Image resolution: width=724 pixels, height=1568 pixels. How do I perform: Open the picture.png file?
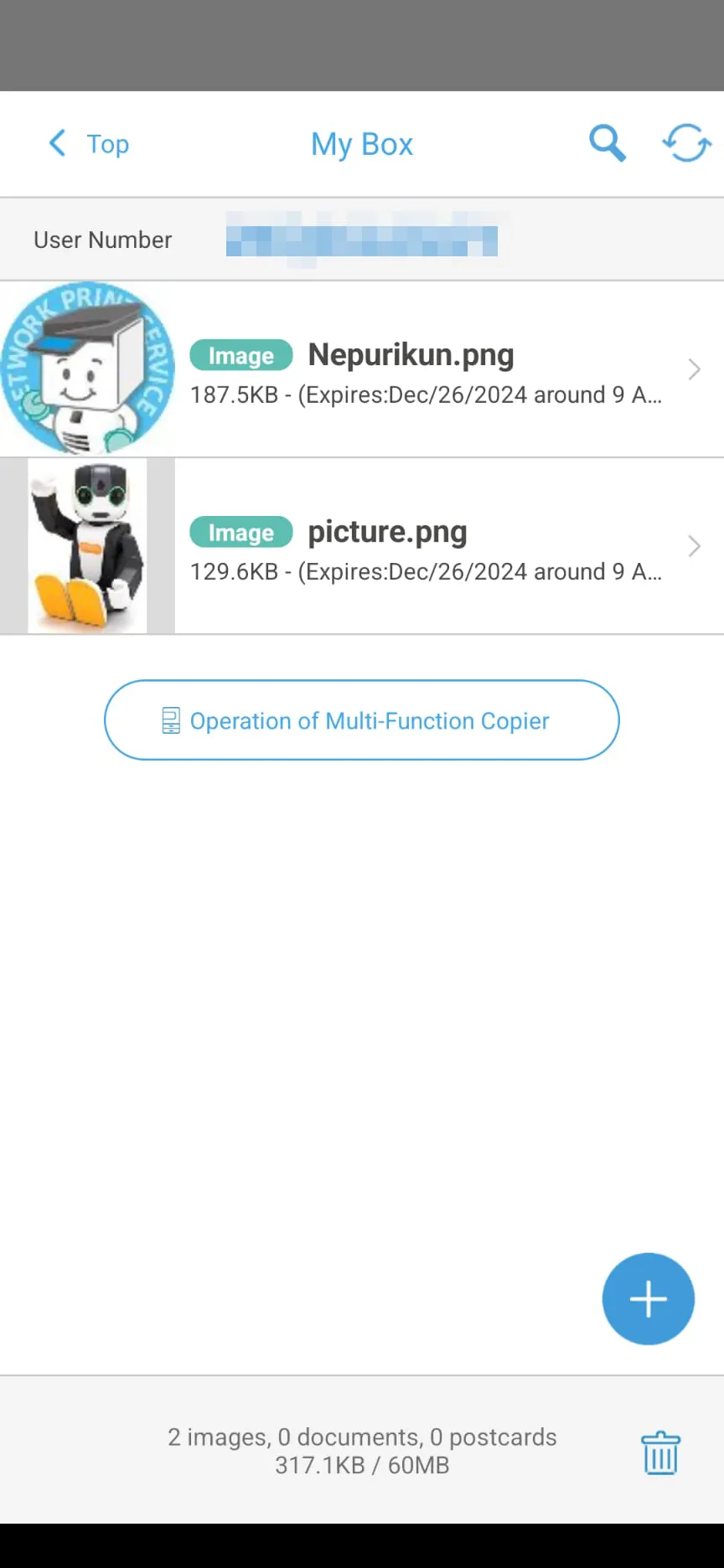(411, 546)
